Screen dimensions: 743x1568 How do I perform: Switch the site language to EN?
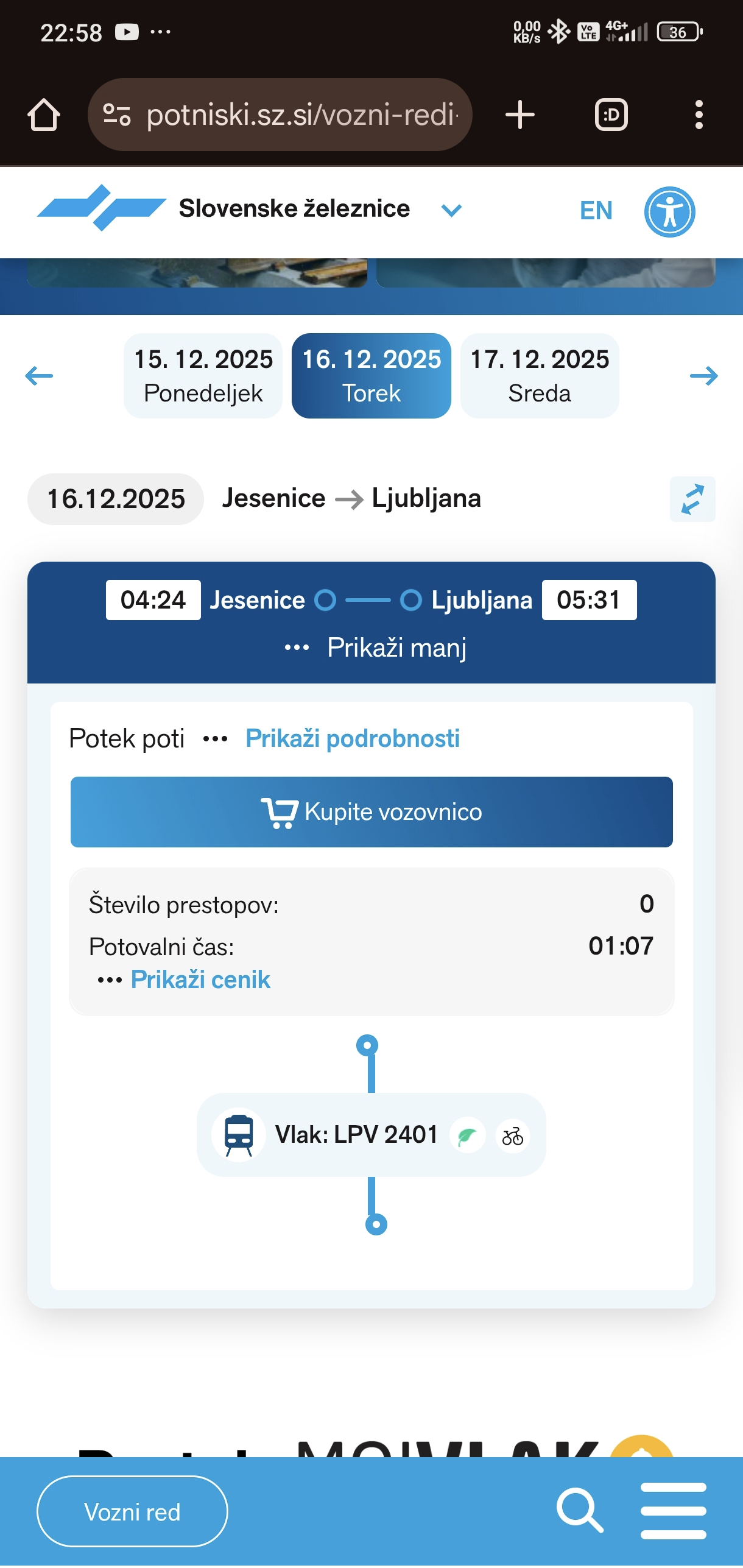[x=596, y=211]
